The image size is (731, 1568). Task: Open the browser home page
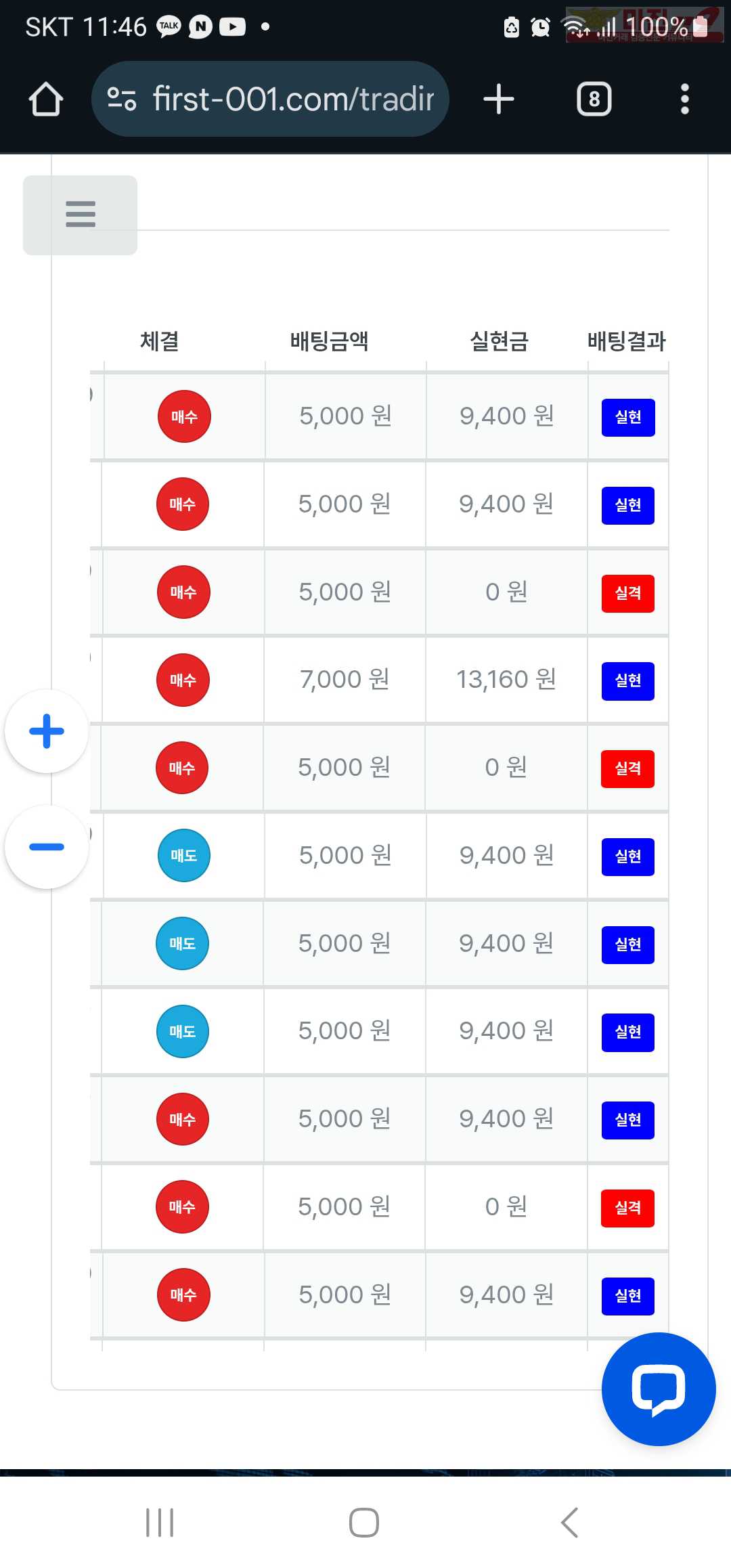pyautogui.click(x=46, y=100)
